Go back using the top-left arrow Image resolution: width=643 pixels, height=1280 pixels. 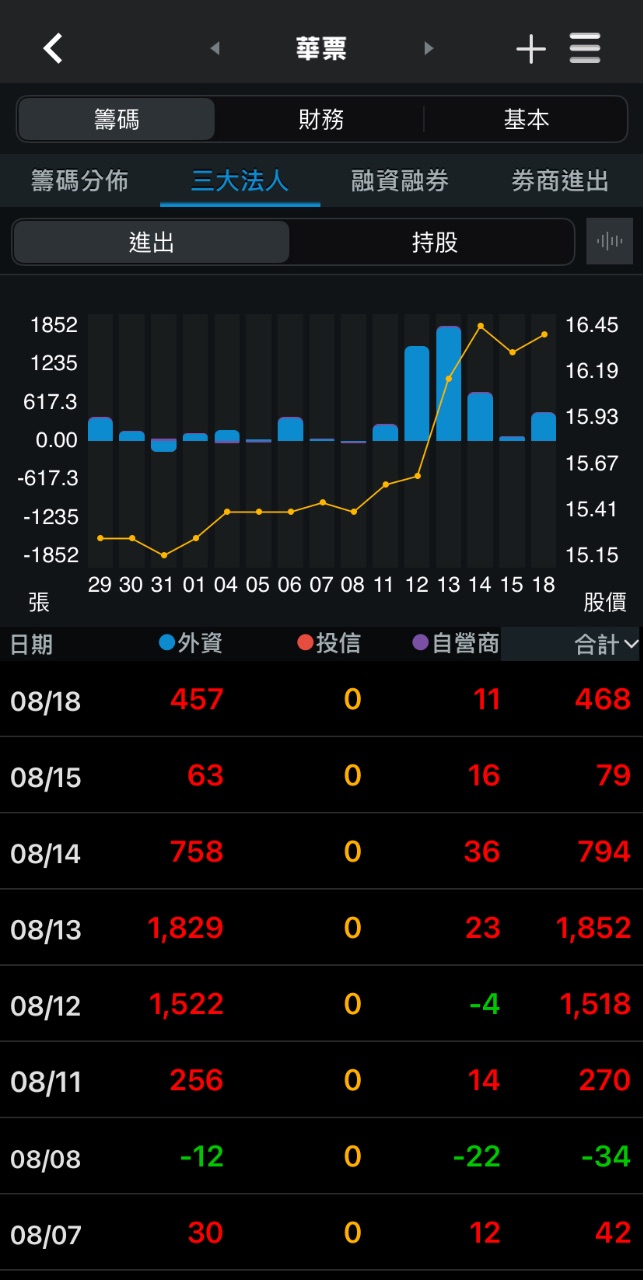click(x=53, y=48)
